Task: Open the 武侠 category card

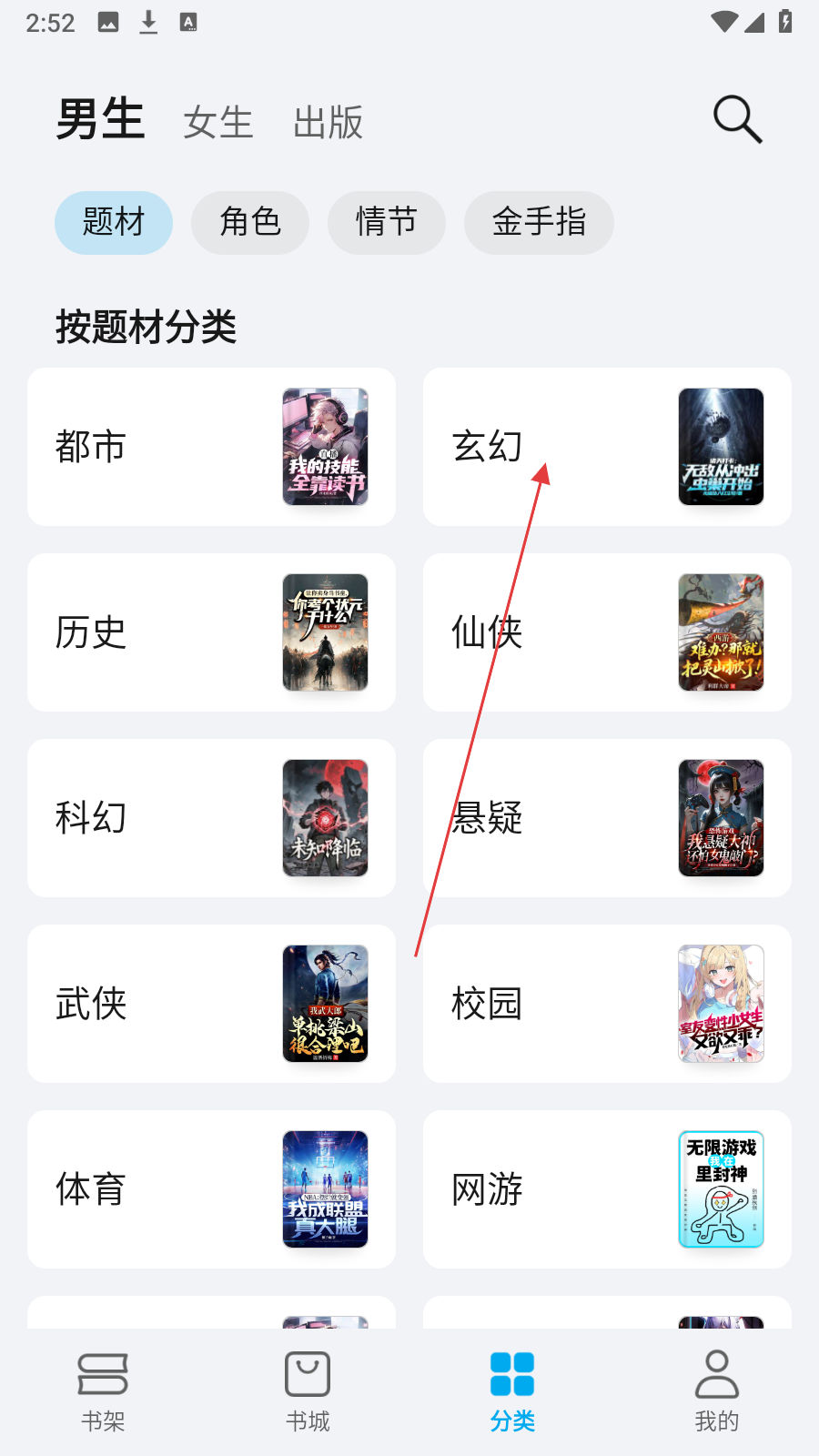Action: pos(211,1004)
